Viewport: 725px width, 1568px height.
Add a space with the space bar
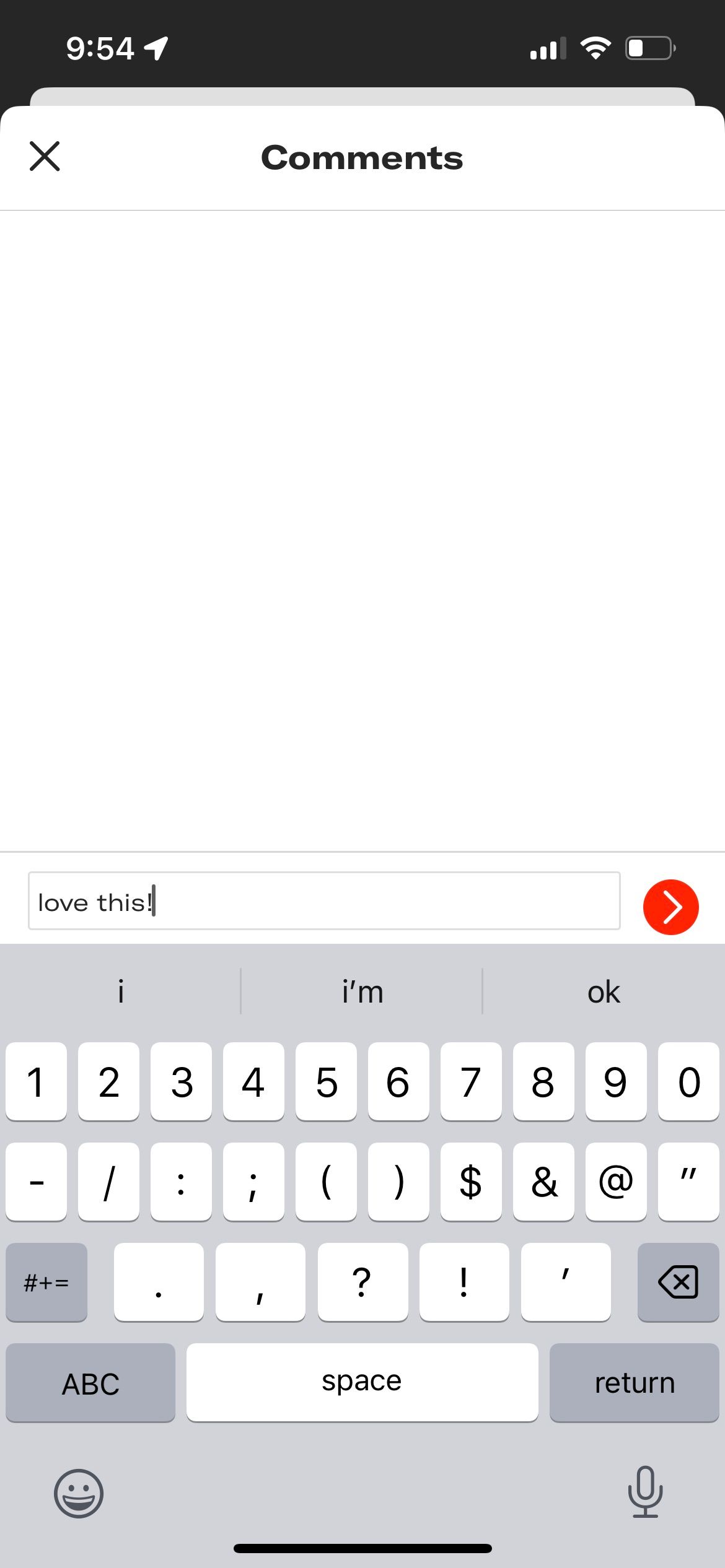pyautogui.click(x=362, y=1383)
